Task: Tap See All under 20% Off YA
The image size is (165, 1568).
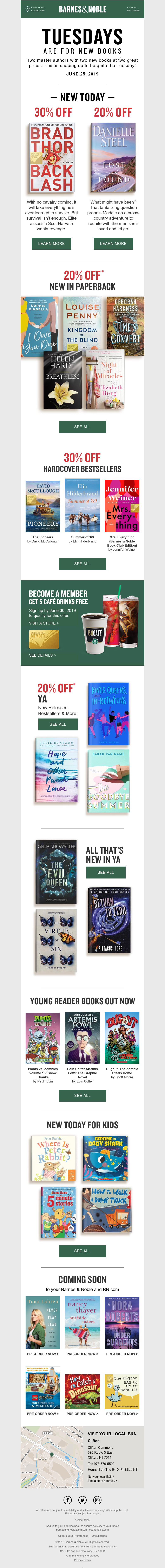Action: (58, 724)
